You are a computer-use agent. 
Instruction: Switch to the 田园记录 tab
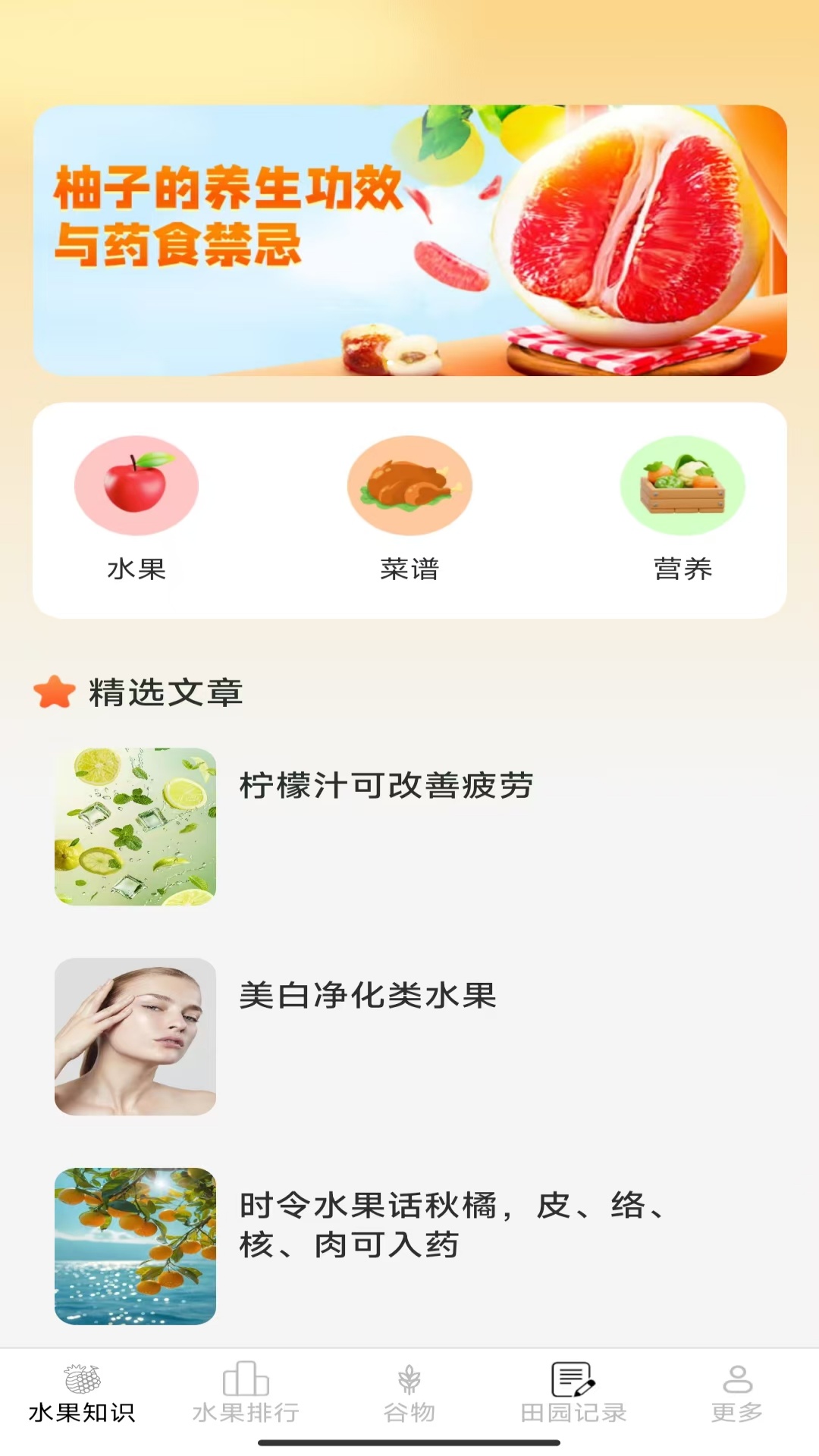pyautogui.click(x=573, y=1394)
